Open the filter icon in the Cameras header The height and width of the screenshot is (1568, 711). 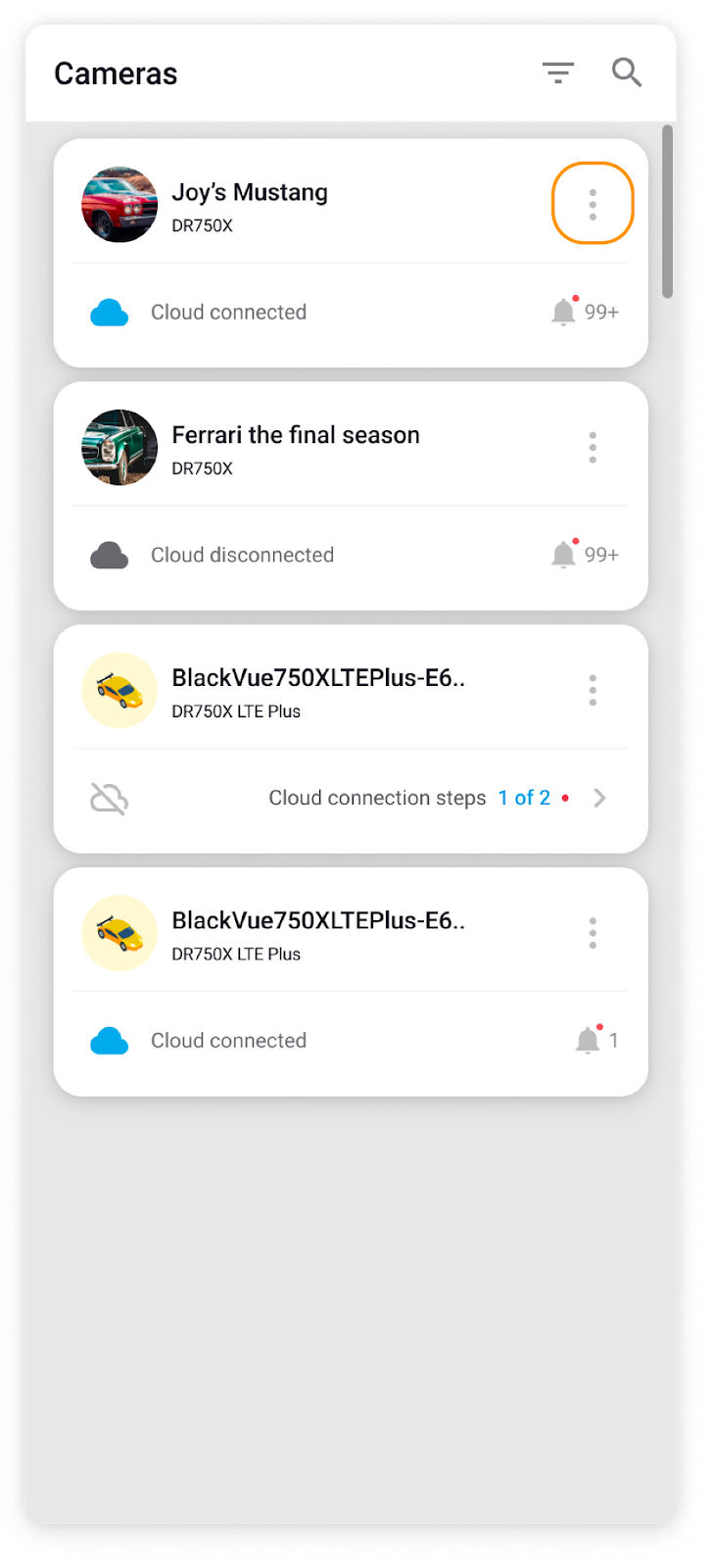558,73
